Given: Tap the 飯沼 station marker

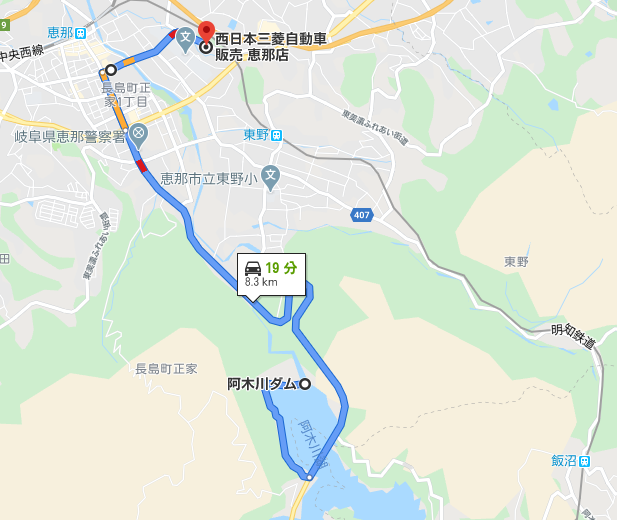Looking at the screenshot, I should point(584,461).
